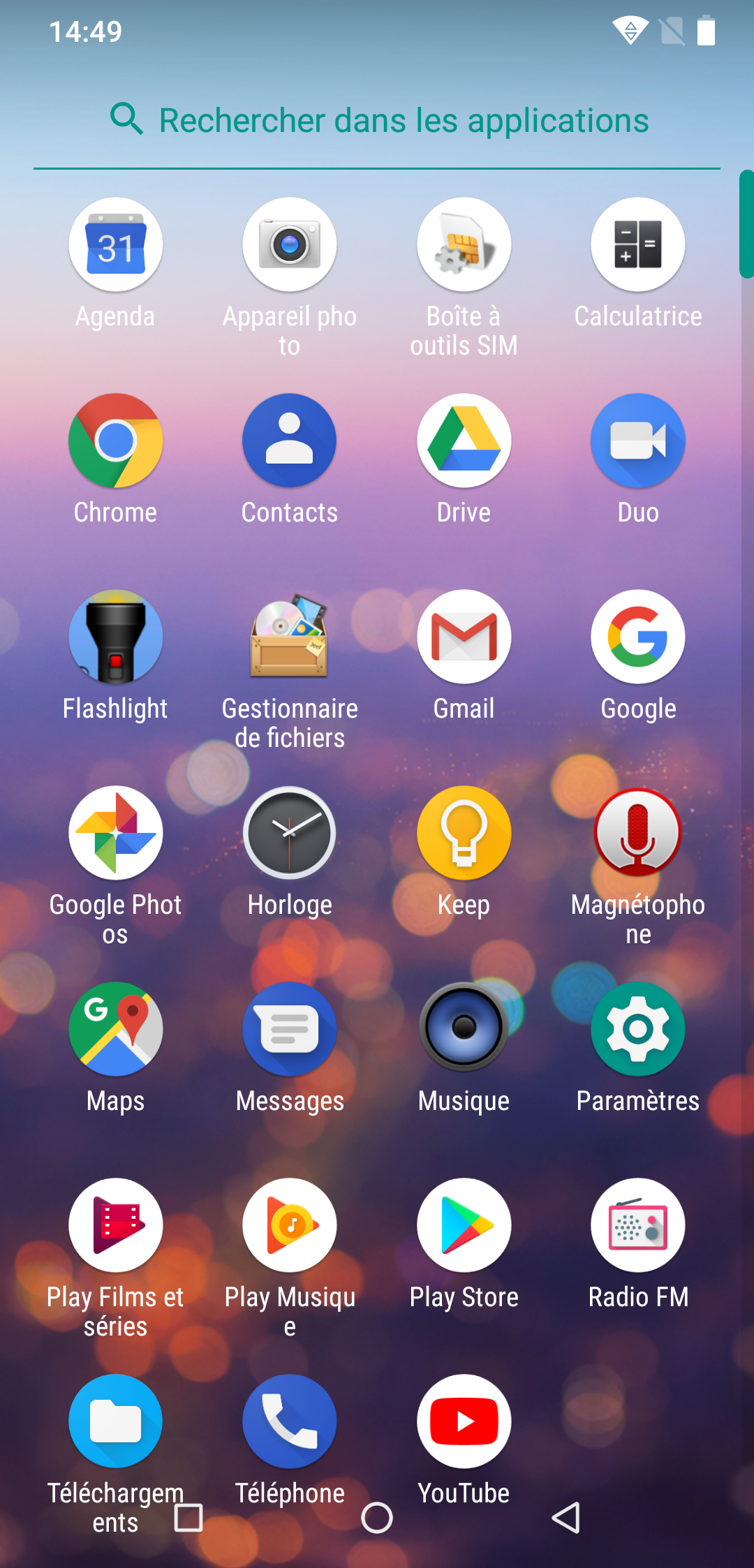The image size is (754, 1568).
Task: Launch the Play Store
Action: point(464,1225)
